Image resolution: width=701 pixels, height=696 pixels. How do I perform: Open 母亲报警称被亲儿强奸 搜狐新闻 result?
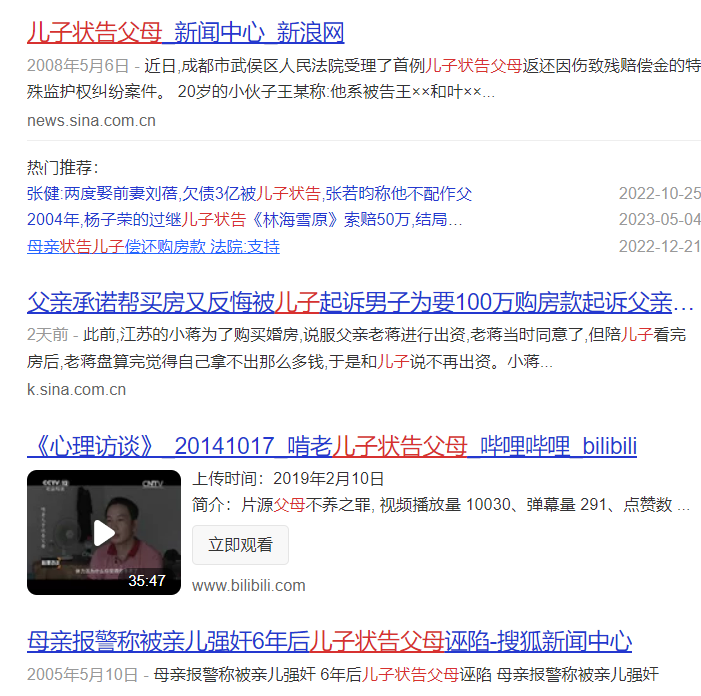coord(329,641)
